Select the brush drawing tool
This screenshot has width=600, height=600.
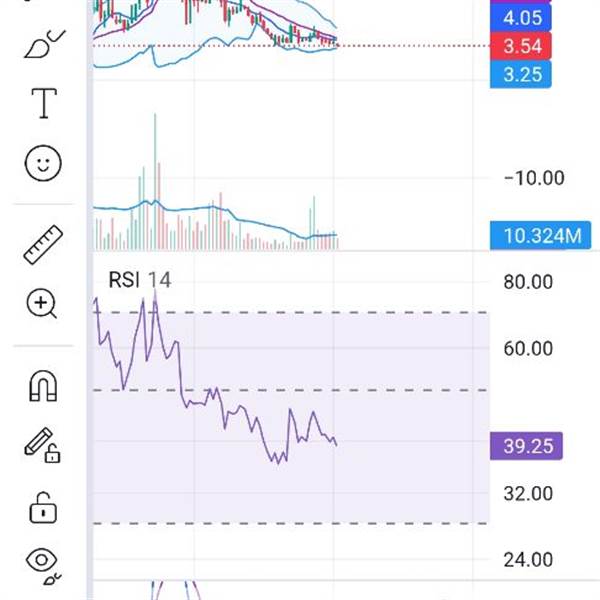coord(42,43)
